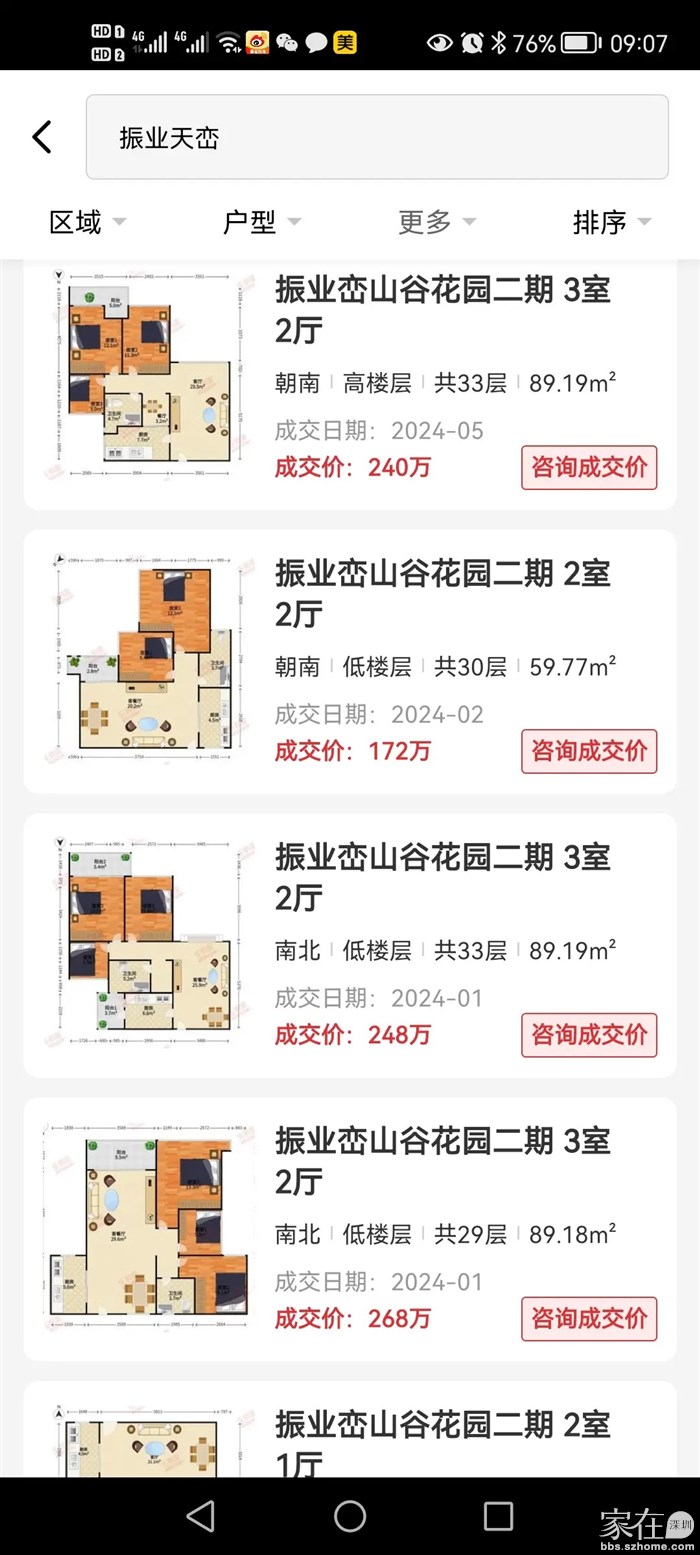Open the 排序 sorting dropdown
This screenshot has height=1555, width=700.
(x=611, y=222)
